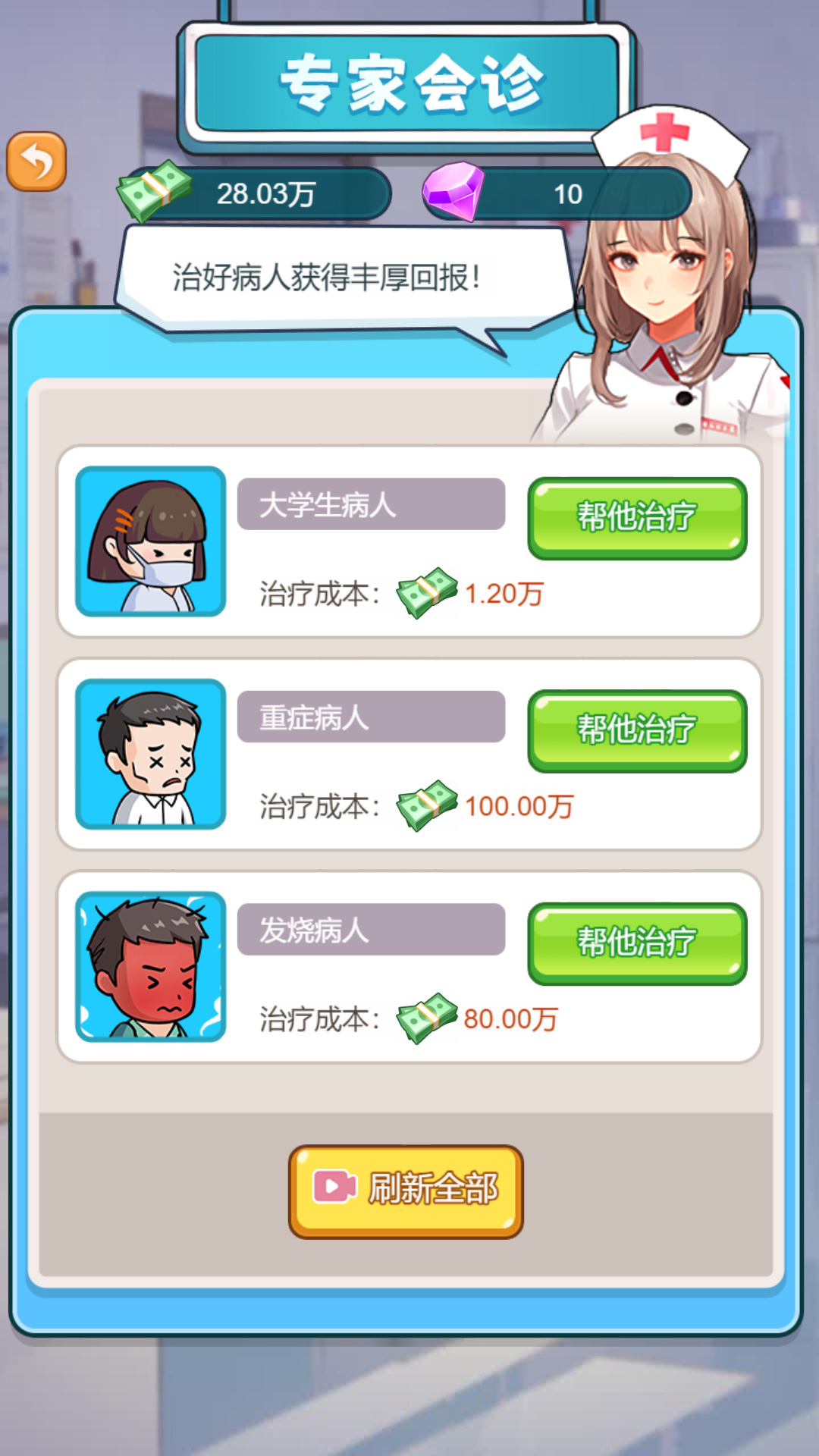Tap the orange back arrow button
The width and height of the screenshot is (819, 1456).
tap(36, 162)
